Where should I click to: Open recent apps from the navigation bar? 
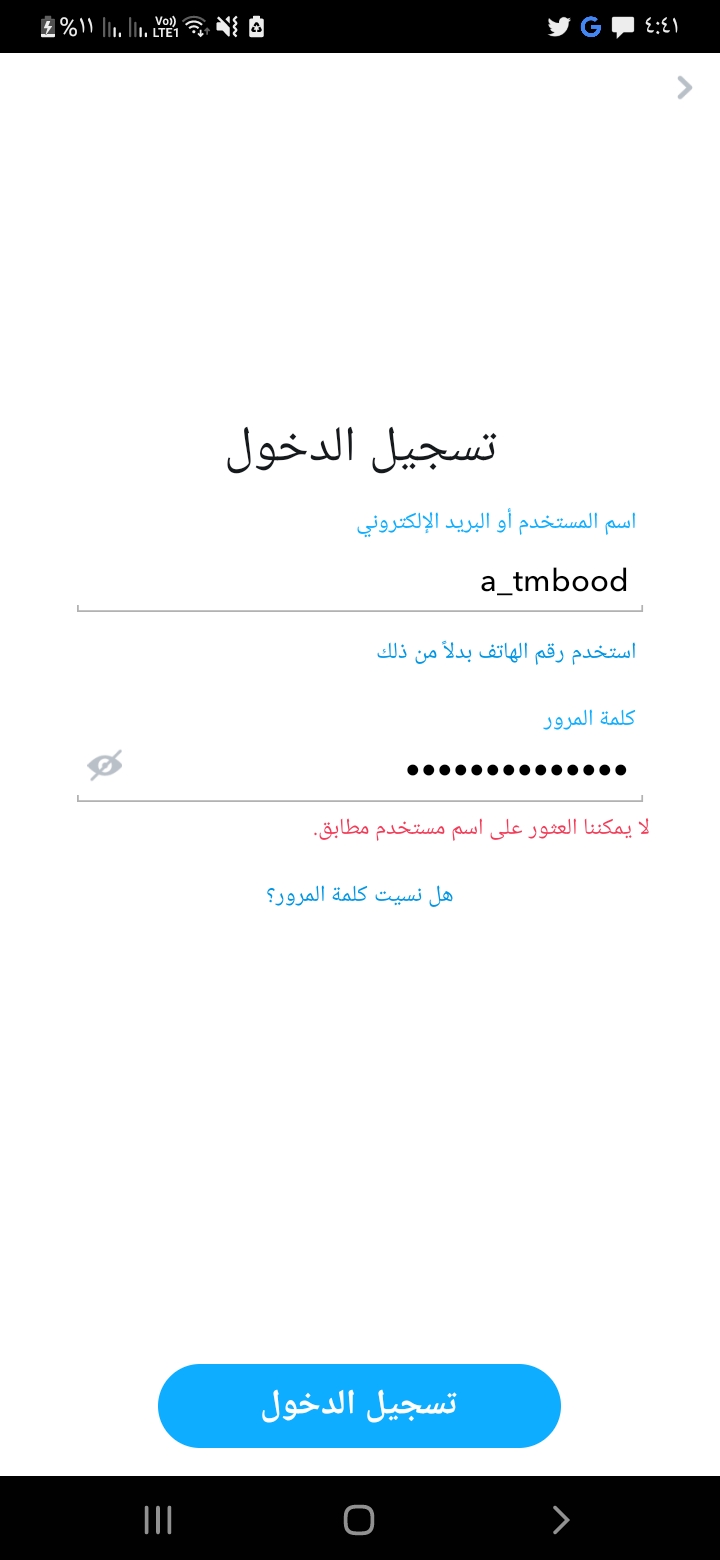point(158,1520)
